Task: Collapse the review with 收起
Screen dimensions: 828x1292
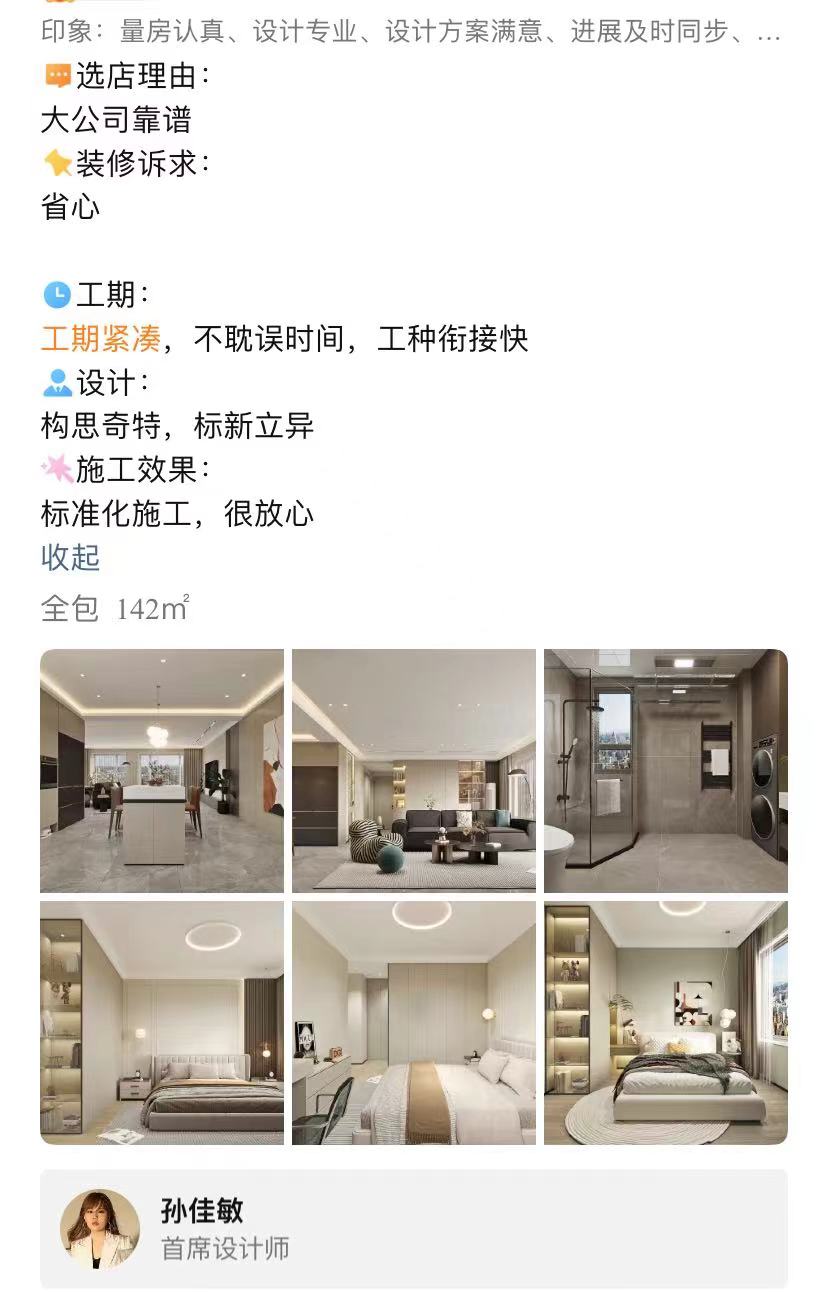Action: (70, 557)
